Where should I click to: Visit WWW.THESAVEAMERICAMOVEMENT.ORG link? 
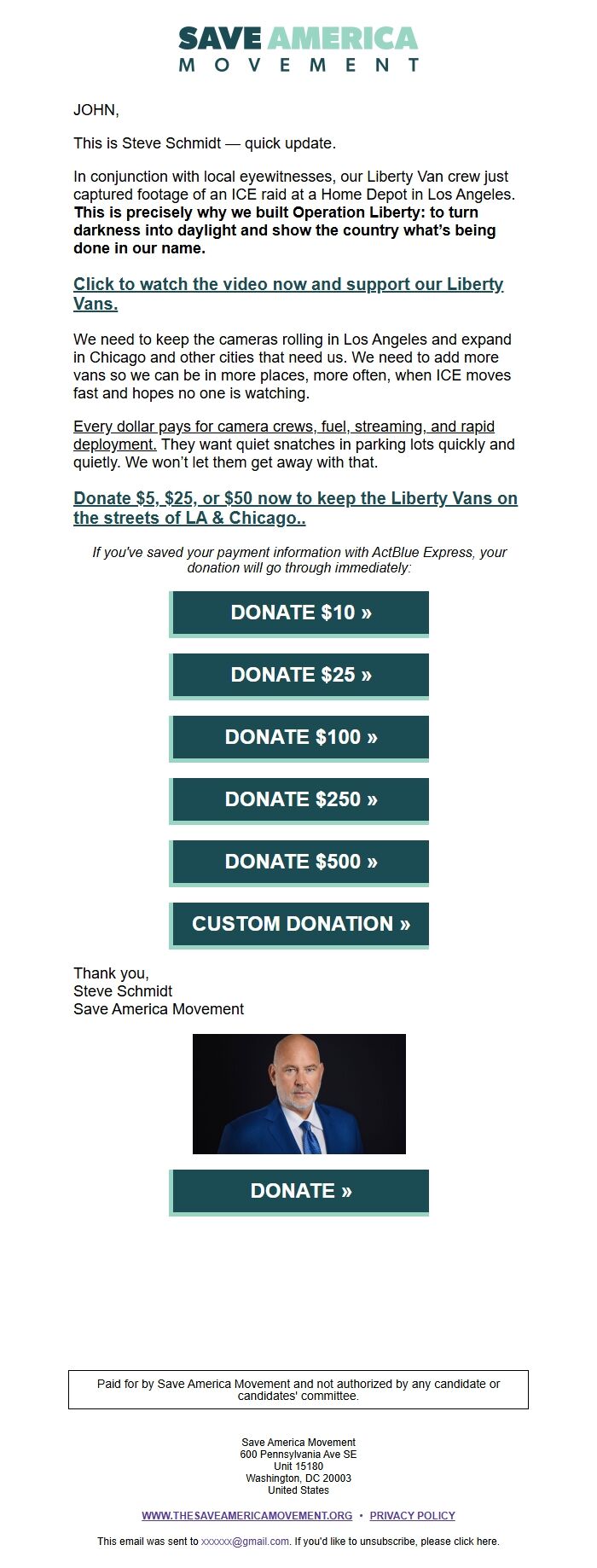coord(246,1516)
